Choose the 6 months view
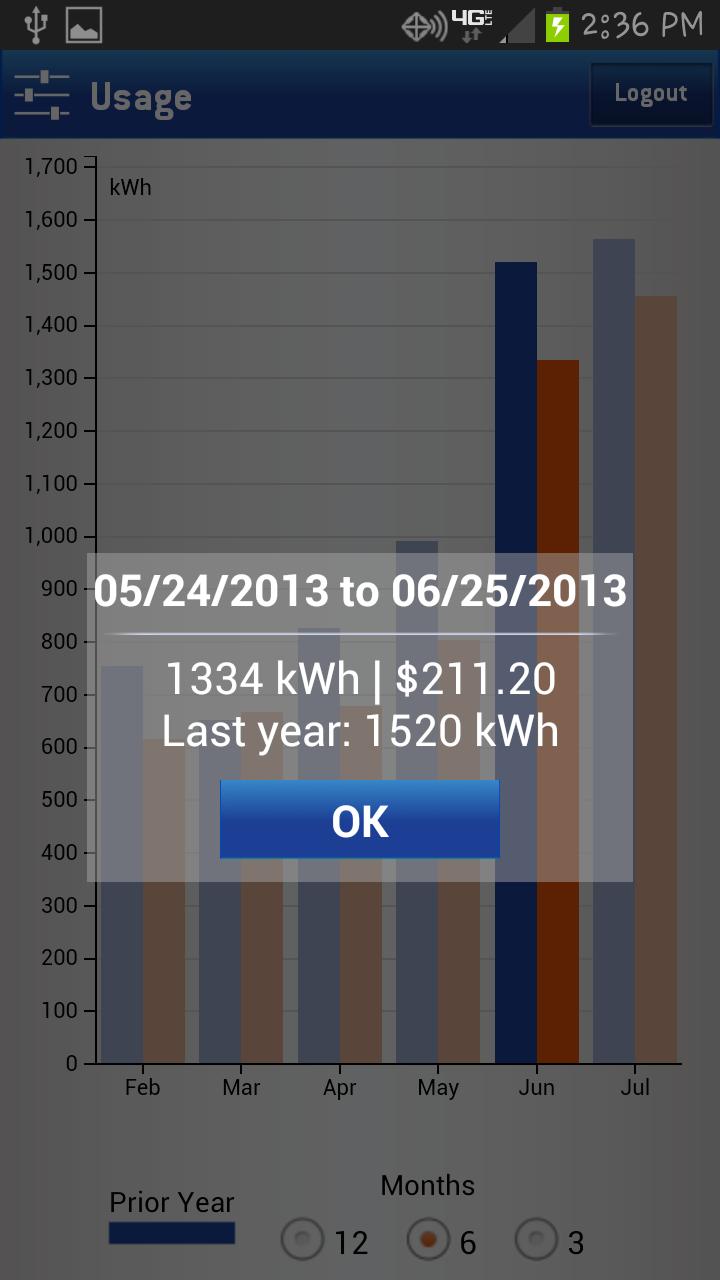The width and height of the screenshot is (720, 1280). [429, 1241]
